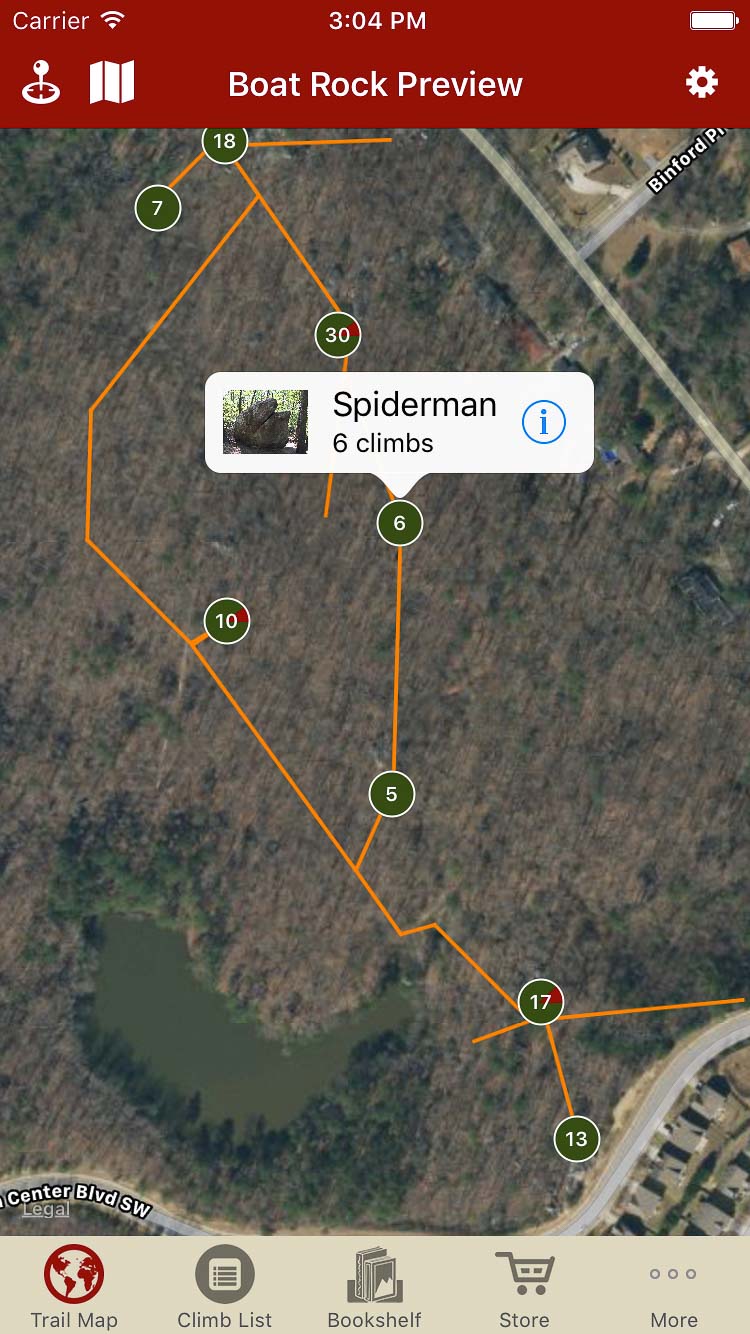Select map marker 10
This screenshot has height=1334, width=750.
[227, 621]
